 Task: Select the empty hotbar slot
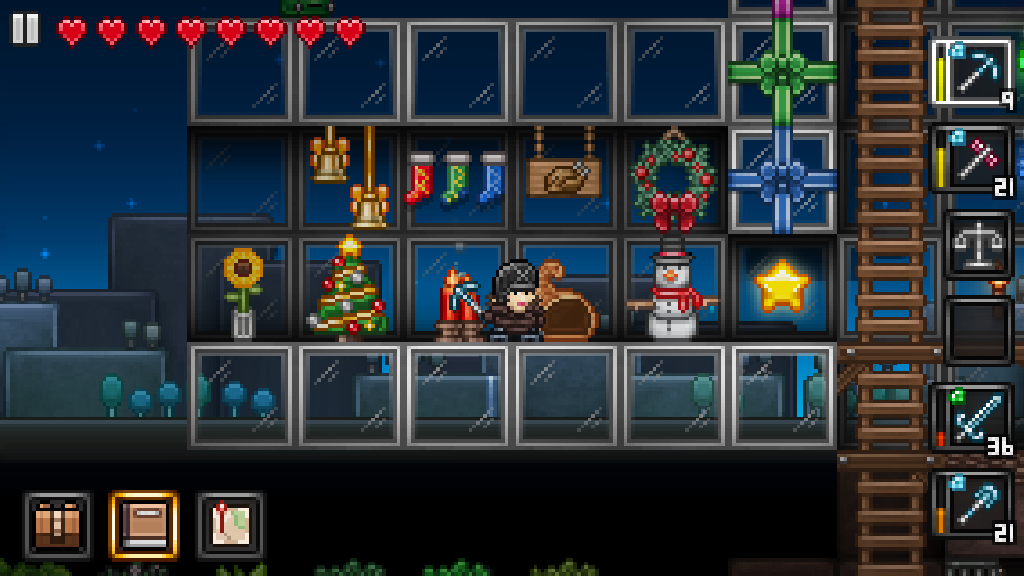coord(978,331)
